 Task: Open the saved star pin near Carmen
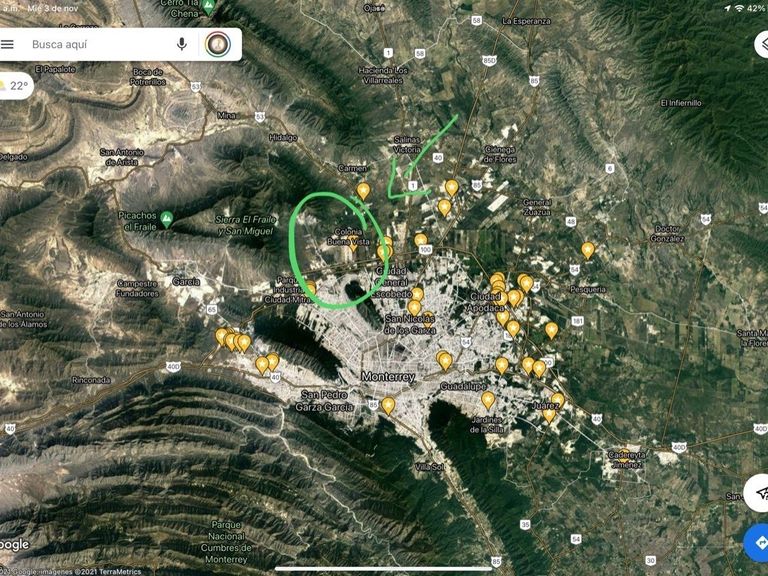pos(363,191)
